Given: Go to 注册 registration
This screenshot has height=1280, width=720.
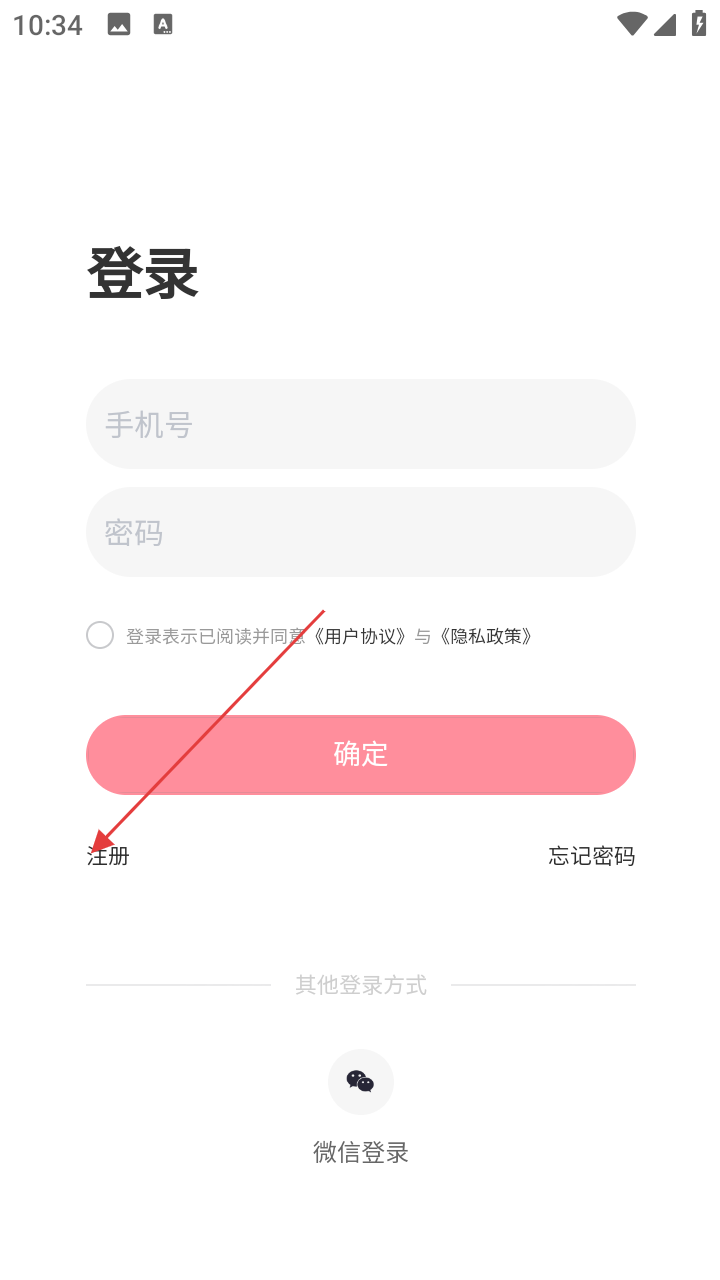Looking at the screenshot, I should [x=108, y=856].
